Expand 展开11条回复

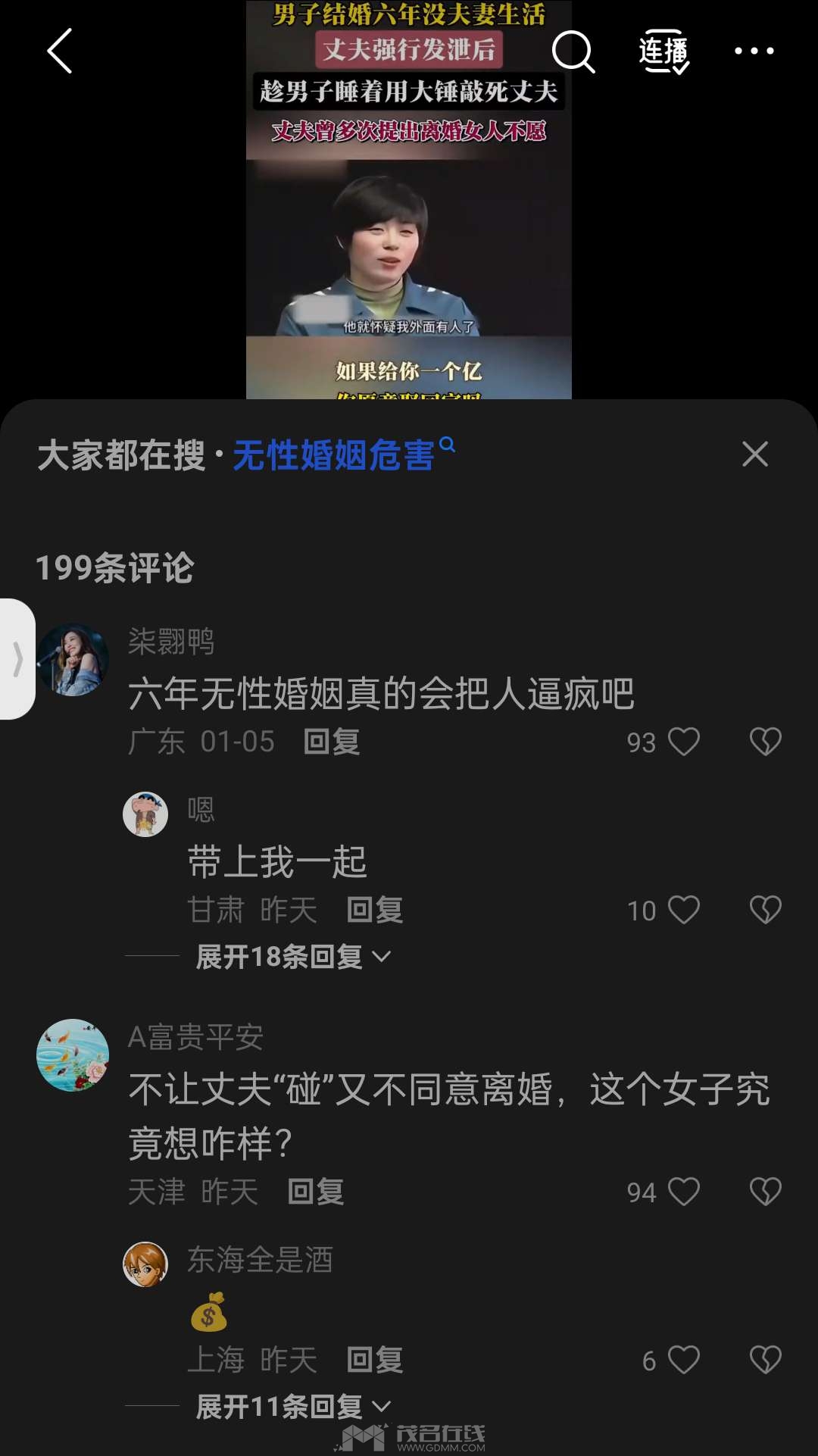292,1407
